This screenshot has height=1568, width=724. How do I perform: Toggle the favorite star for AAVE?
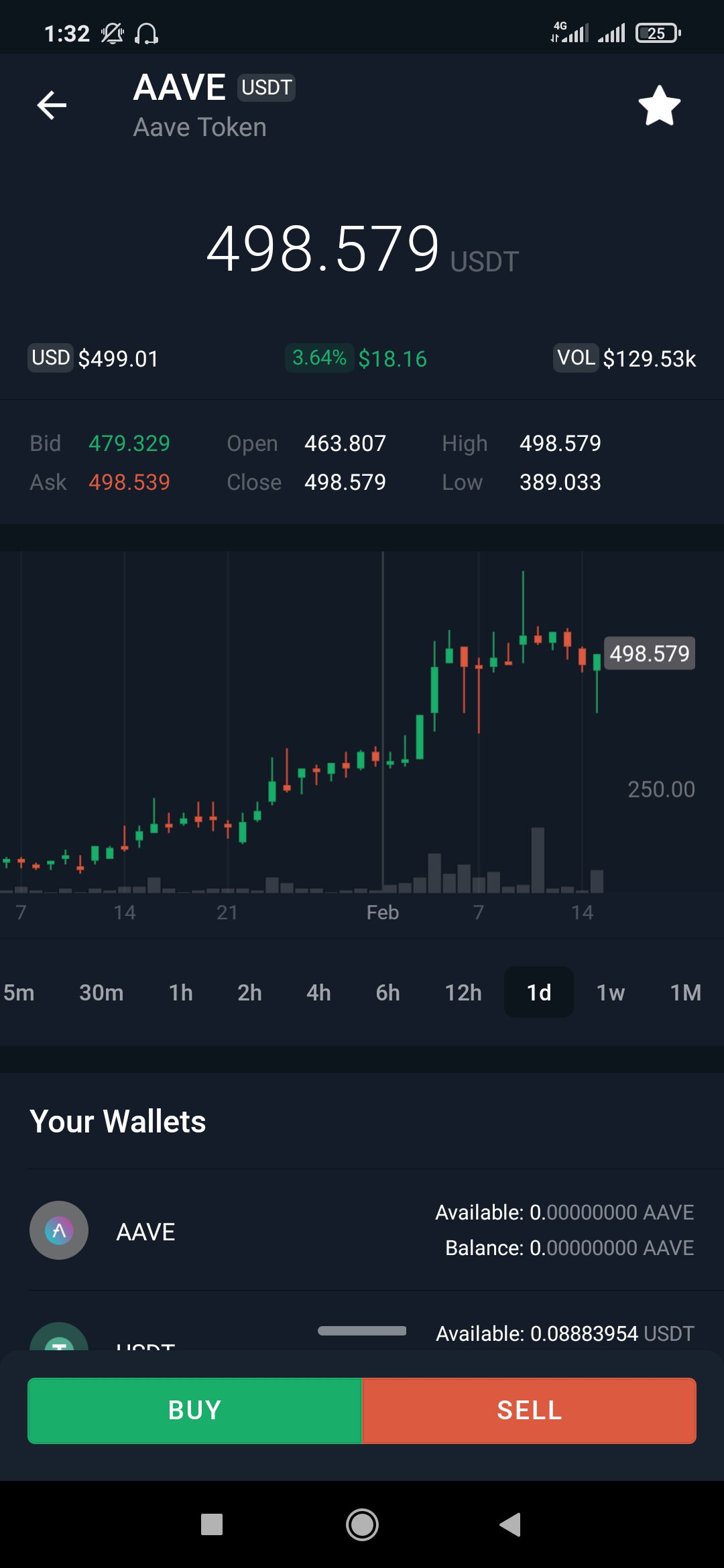[x=659, y=106]
